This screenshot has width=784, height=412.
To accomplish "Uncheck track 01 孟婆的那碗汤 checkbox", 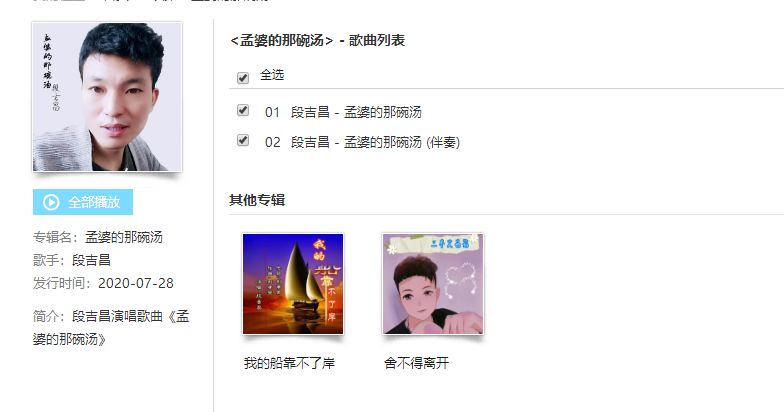I will 243,111.
